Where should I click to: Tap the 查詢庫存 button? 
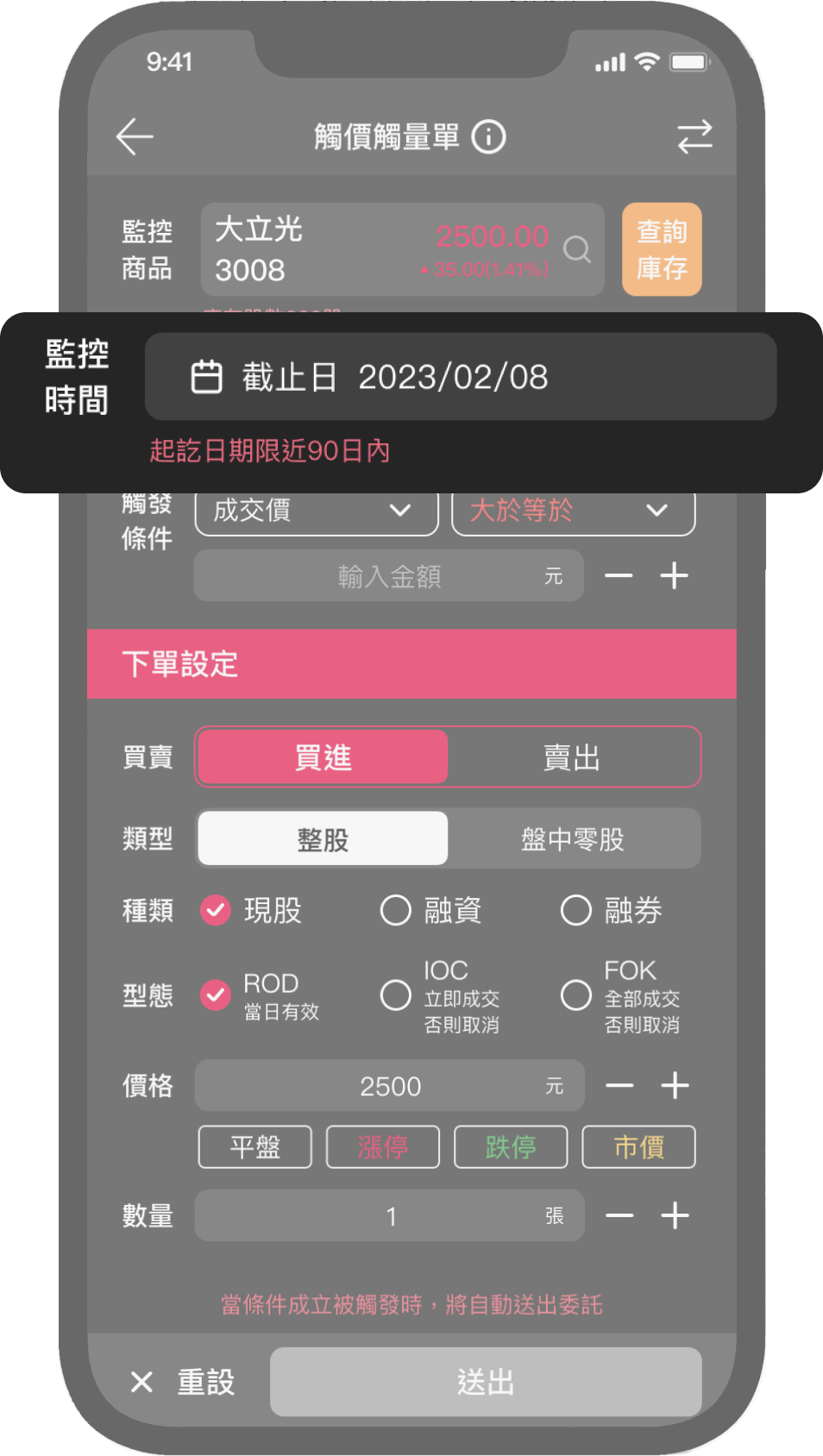(662, 249)
